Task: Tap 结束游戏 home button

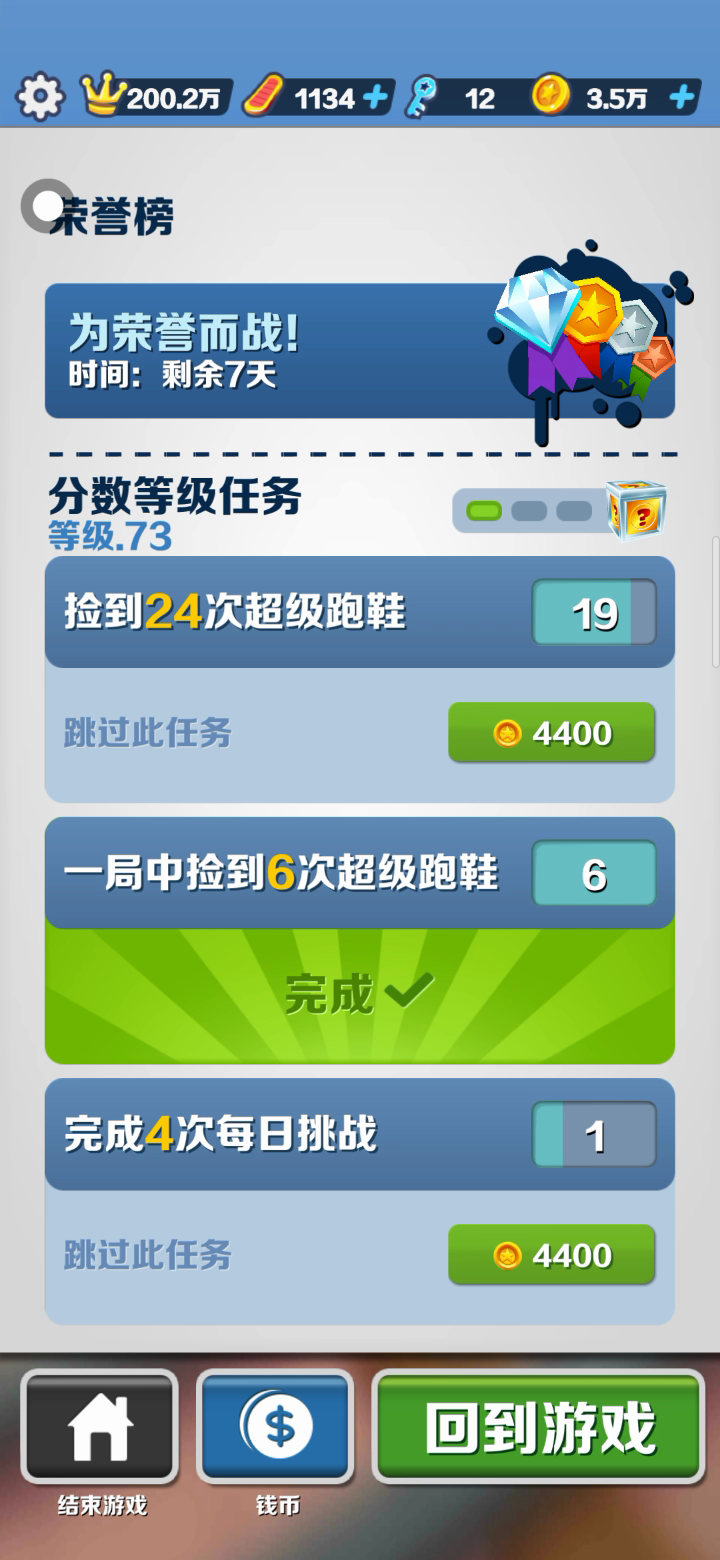Action: point(100,1427)
